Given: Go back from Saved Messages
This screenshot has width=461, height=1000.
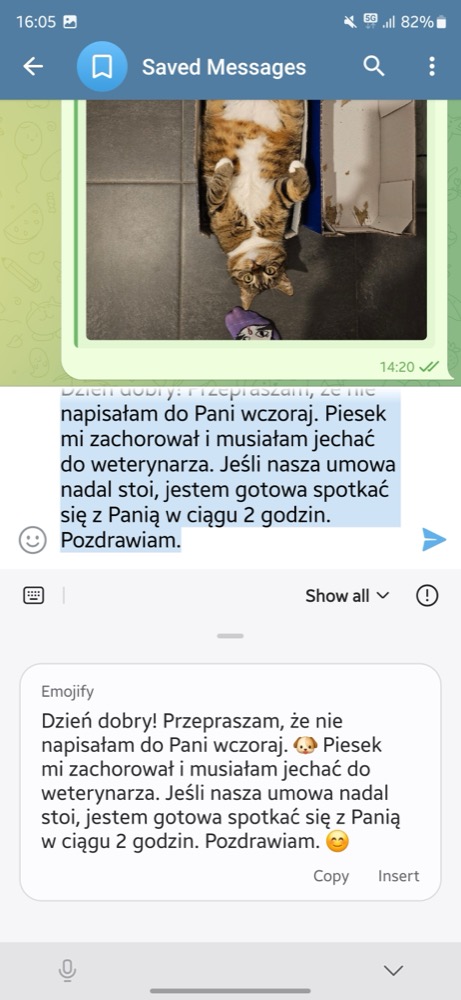Looking at the screenshot, I should [33, 66].
